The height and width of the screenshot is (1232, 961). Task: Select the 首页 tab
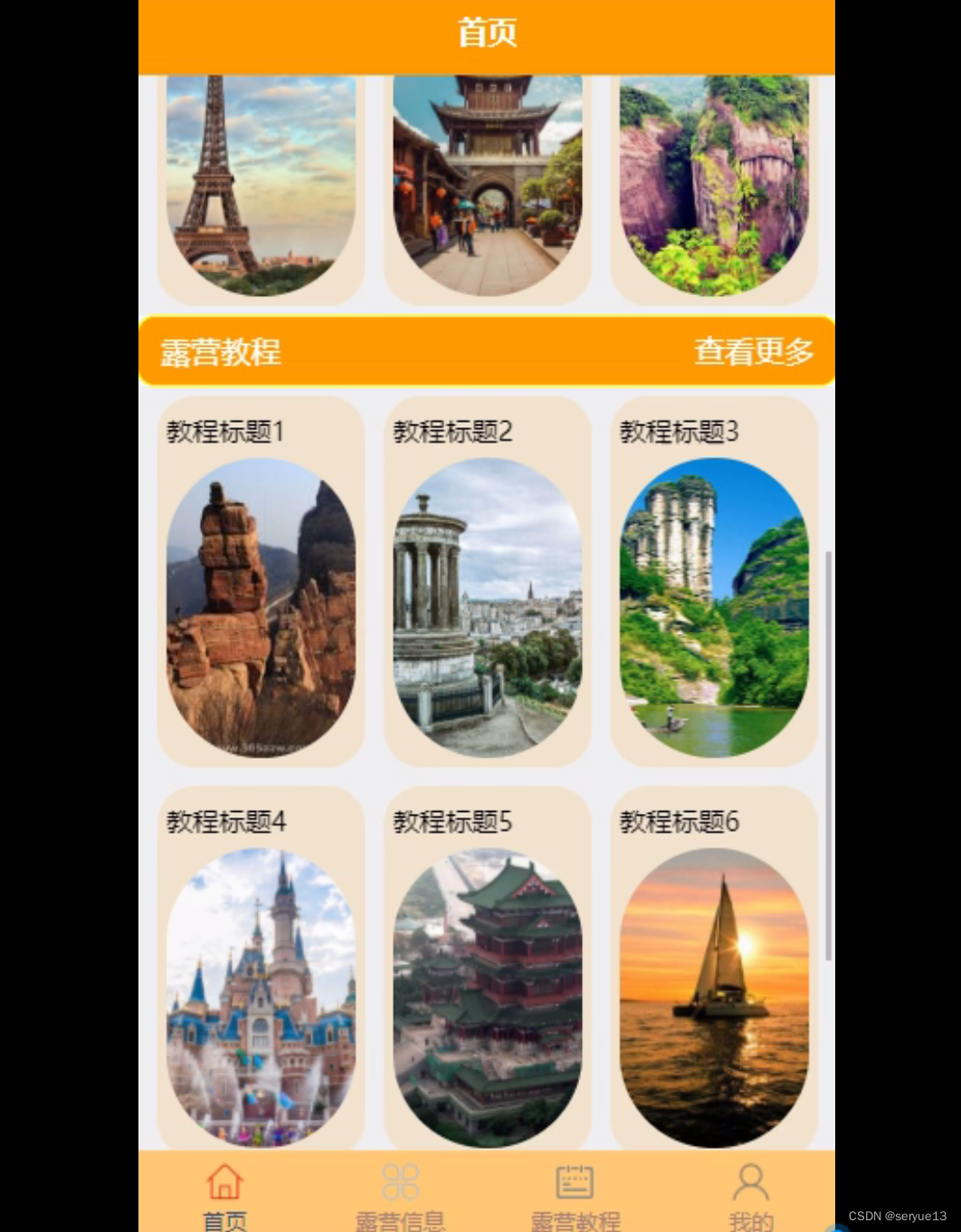[224, 1195]
